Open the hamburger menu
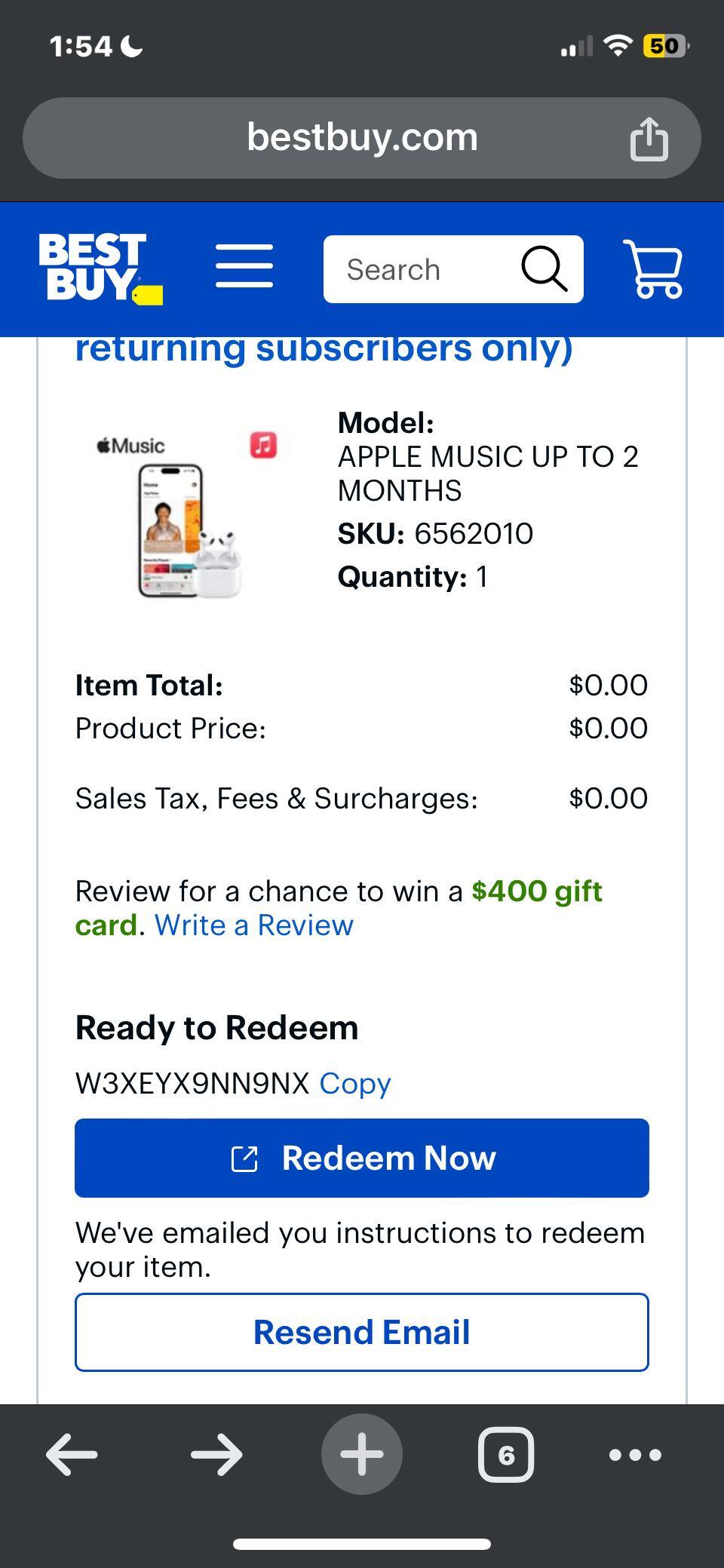 tap(244, 265)
